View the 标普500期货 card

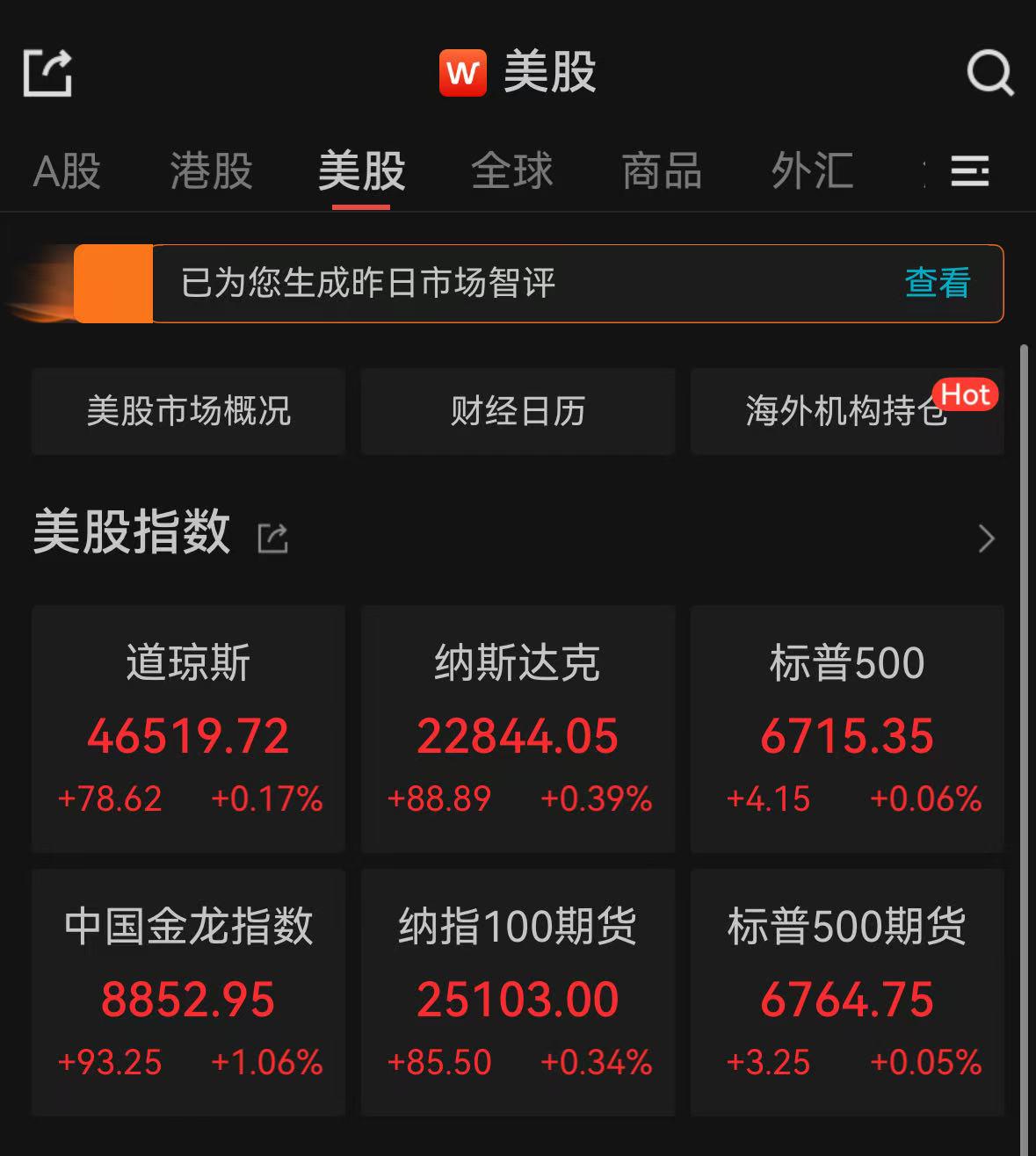(x=846, y=992)
